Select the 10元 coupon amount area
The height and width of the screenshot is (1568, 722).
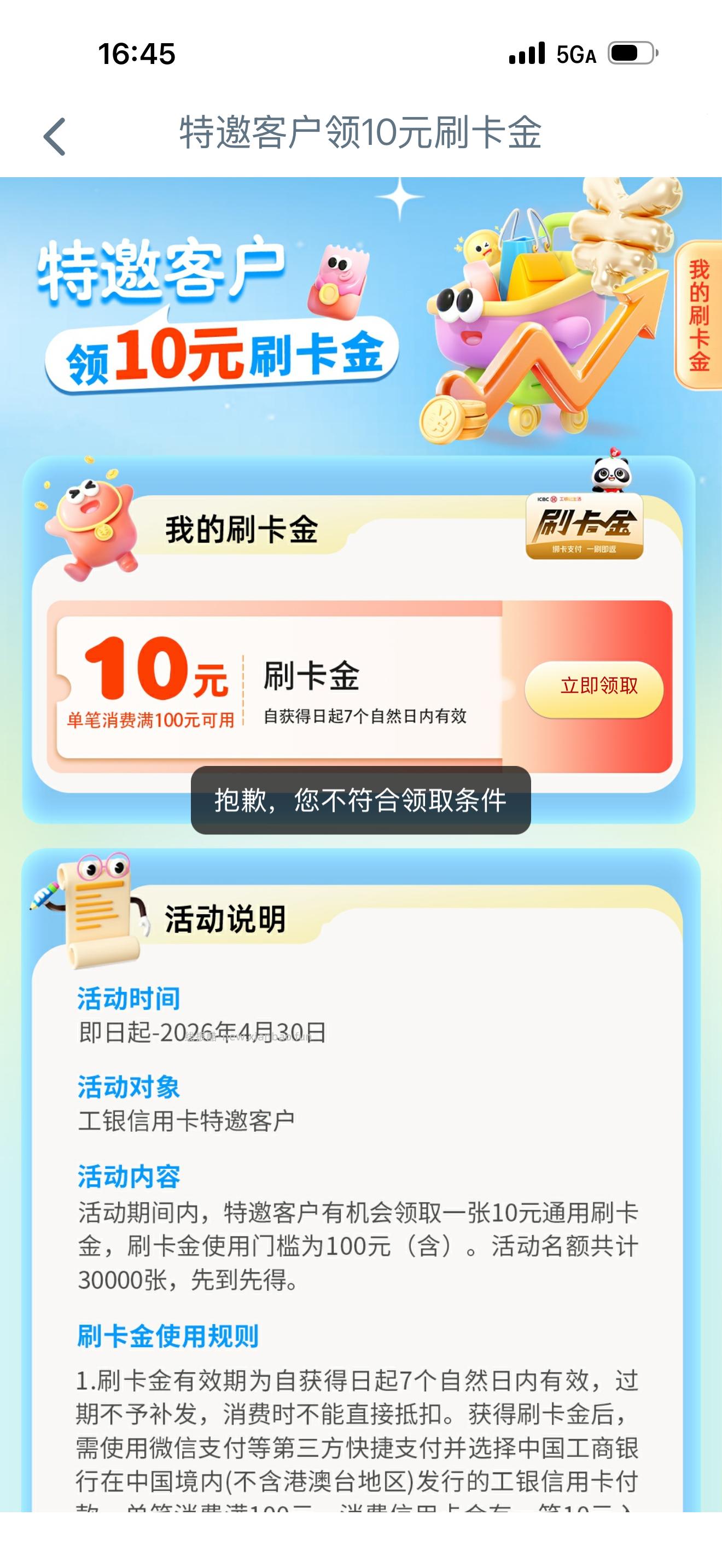151,670
